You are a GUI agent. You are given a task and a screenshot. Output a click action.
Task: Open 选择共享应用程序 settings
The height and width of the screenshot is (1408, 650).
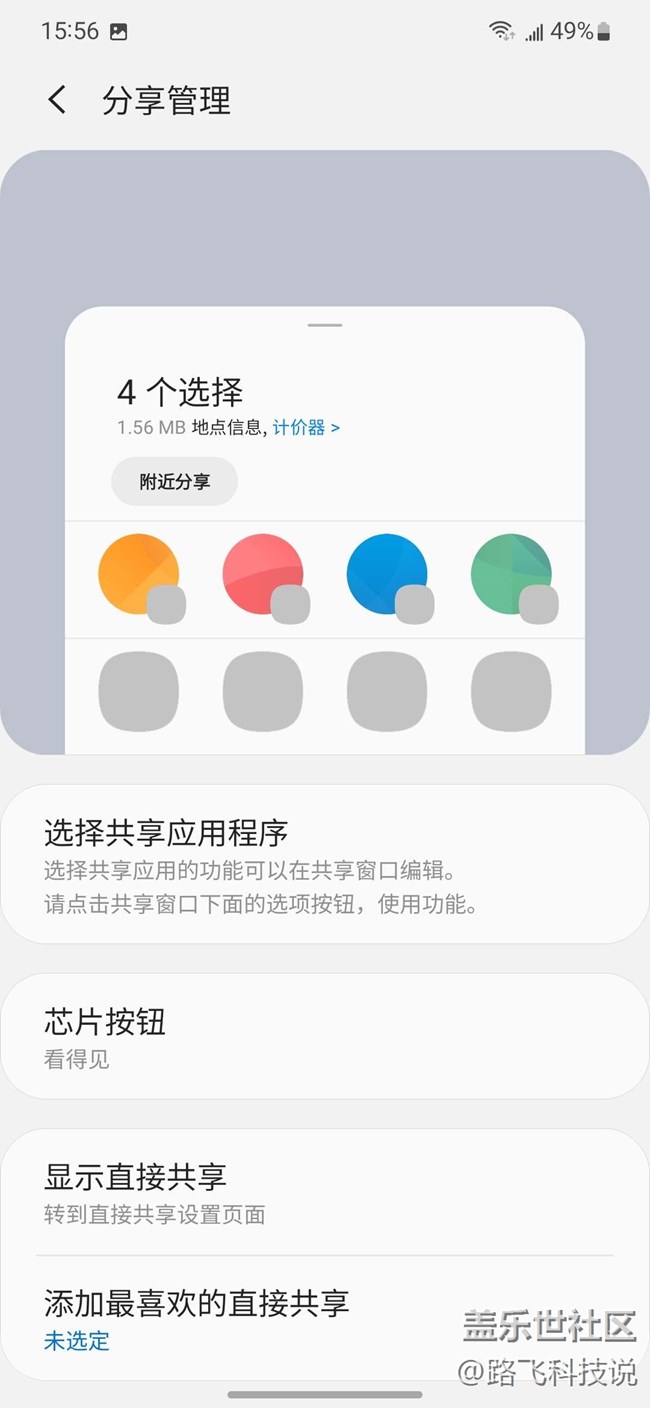(325, 864)
